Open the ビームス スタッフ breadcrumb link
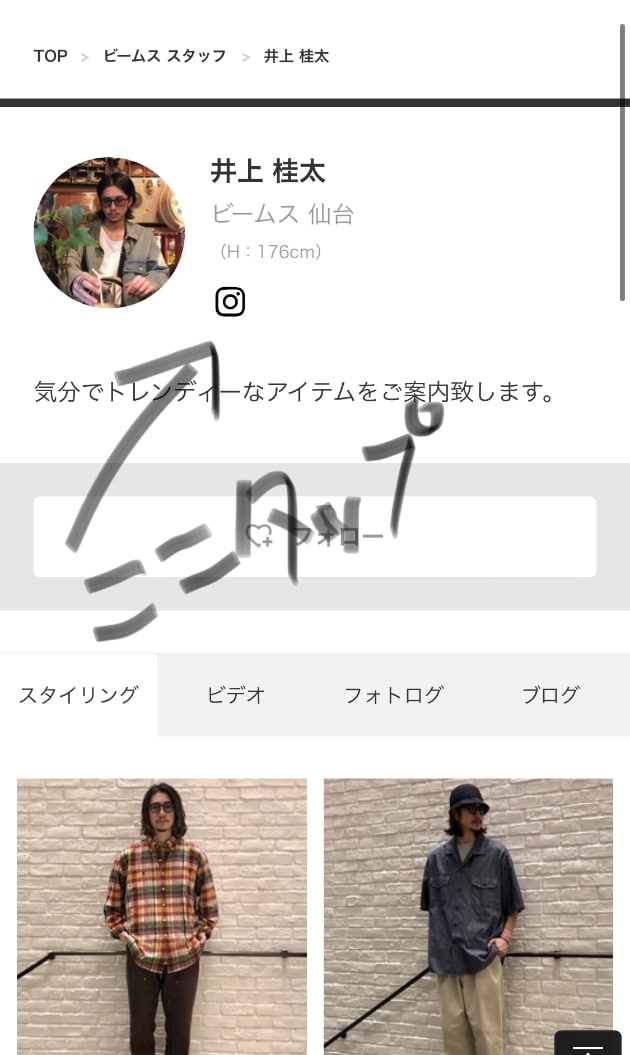Screen dimensions: 630x1055 tap(165, 56)
